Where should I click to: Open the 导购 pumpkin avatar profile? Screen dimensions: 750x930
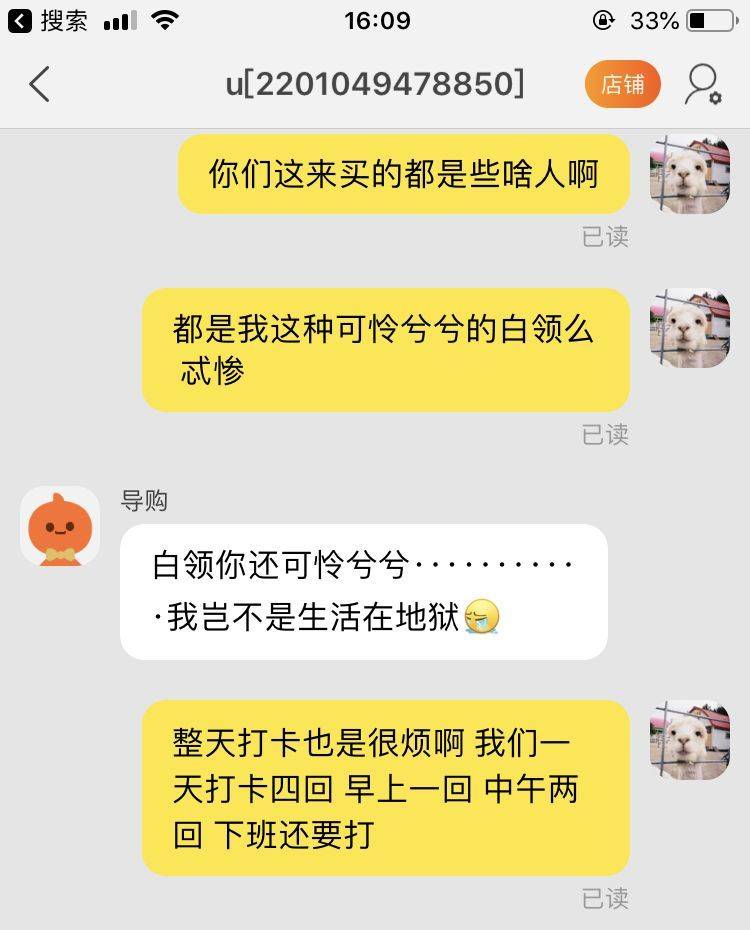[60, 527]
